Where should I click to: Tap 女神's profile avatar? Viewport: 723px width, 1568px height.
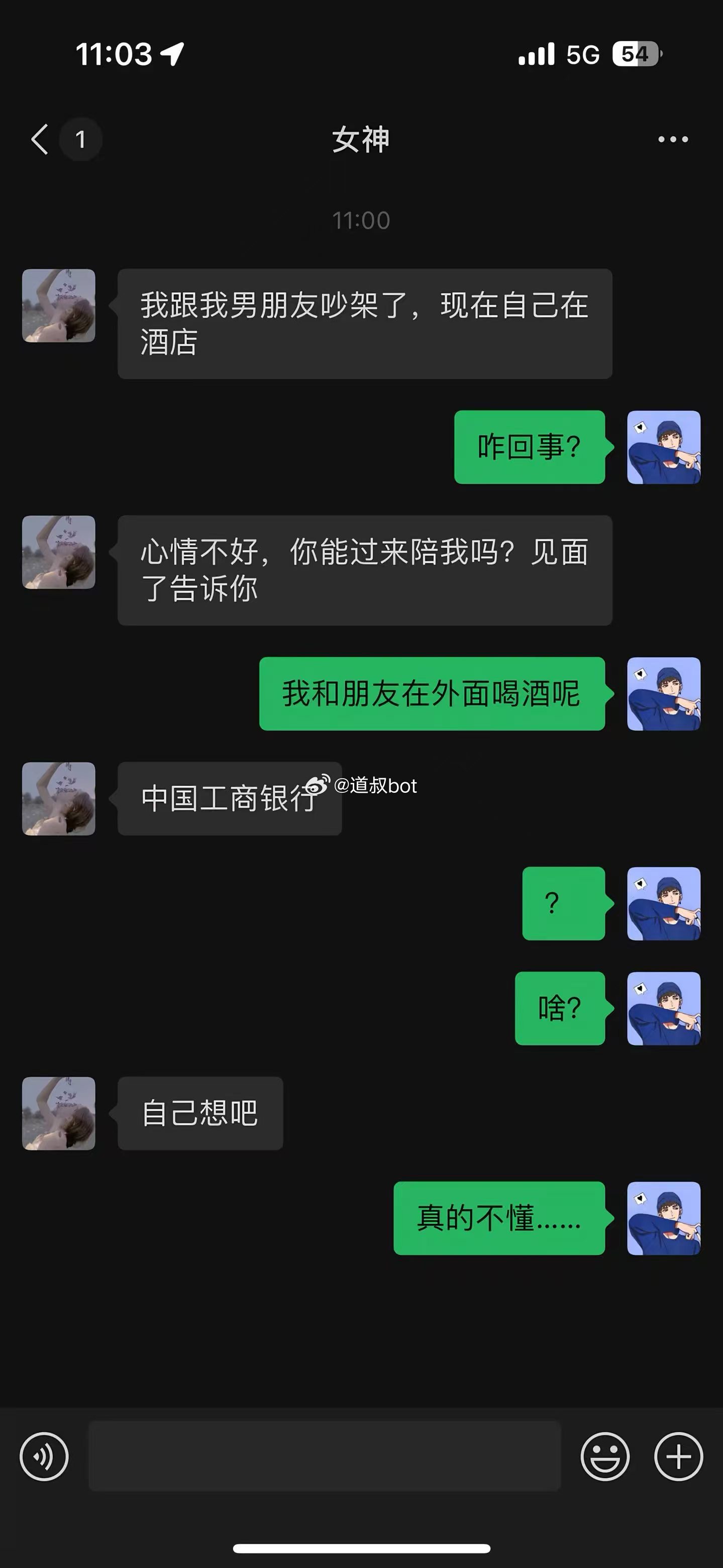pos(58,305)
